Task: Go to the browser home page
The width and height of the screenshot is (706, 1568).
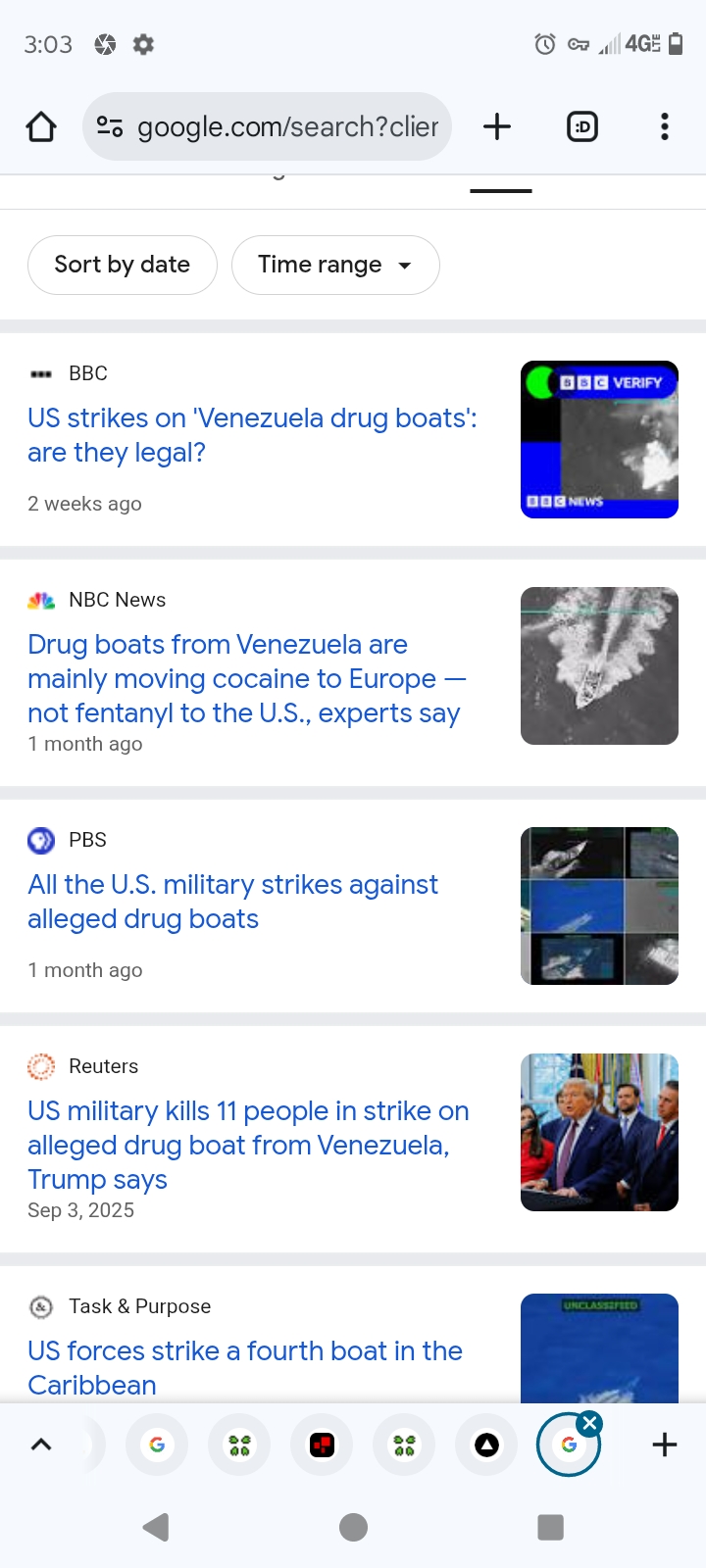Action: [41, 126]
